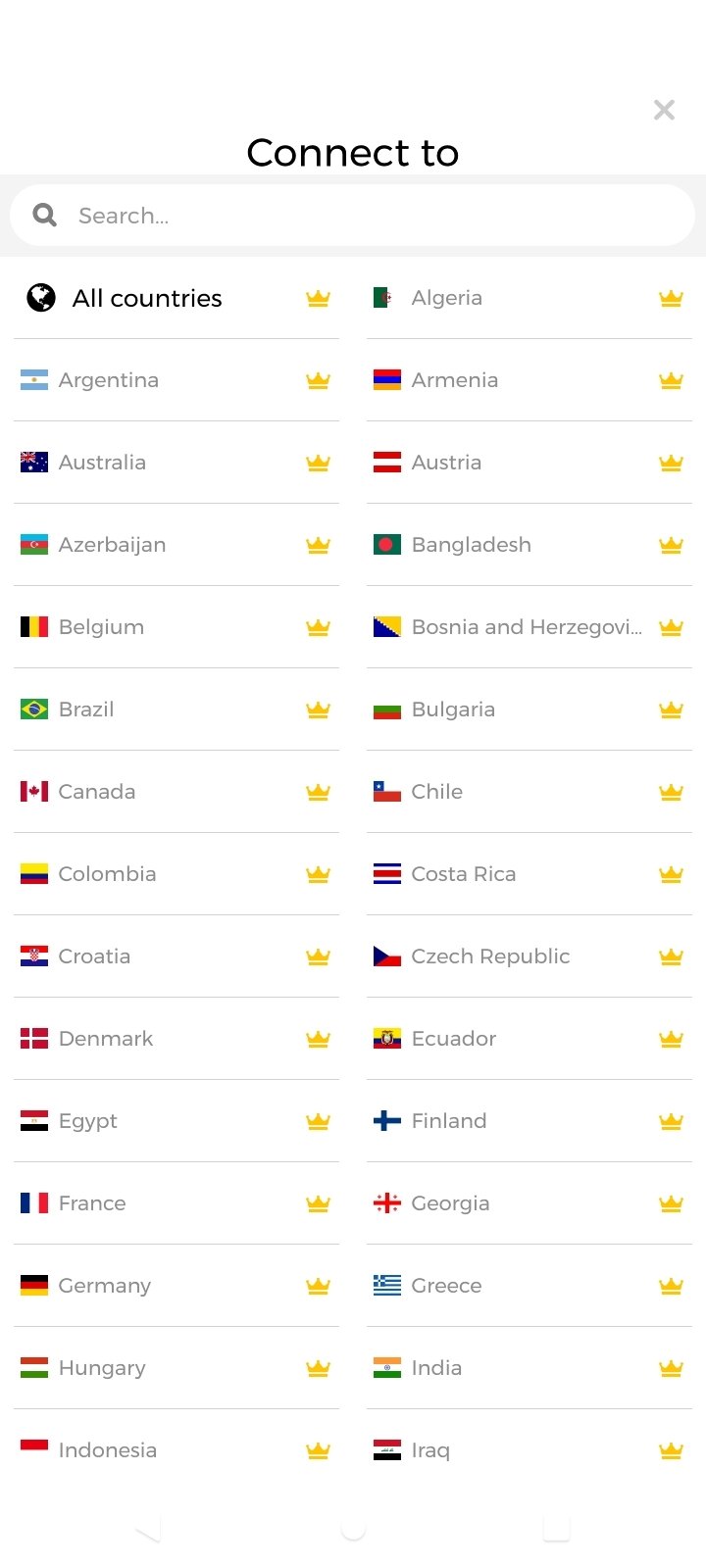
Task: Connect to Iraq
Action: [529, 1450]
